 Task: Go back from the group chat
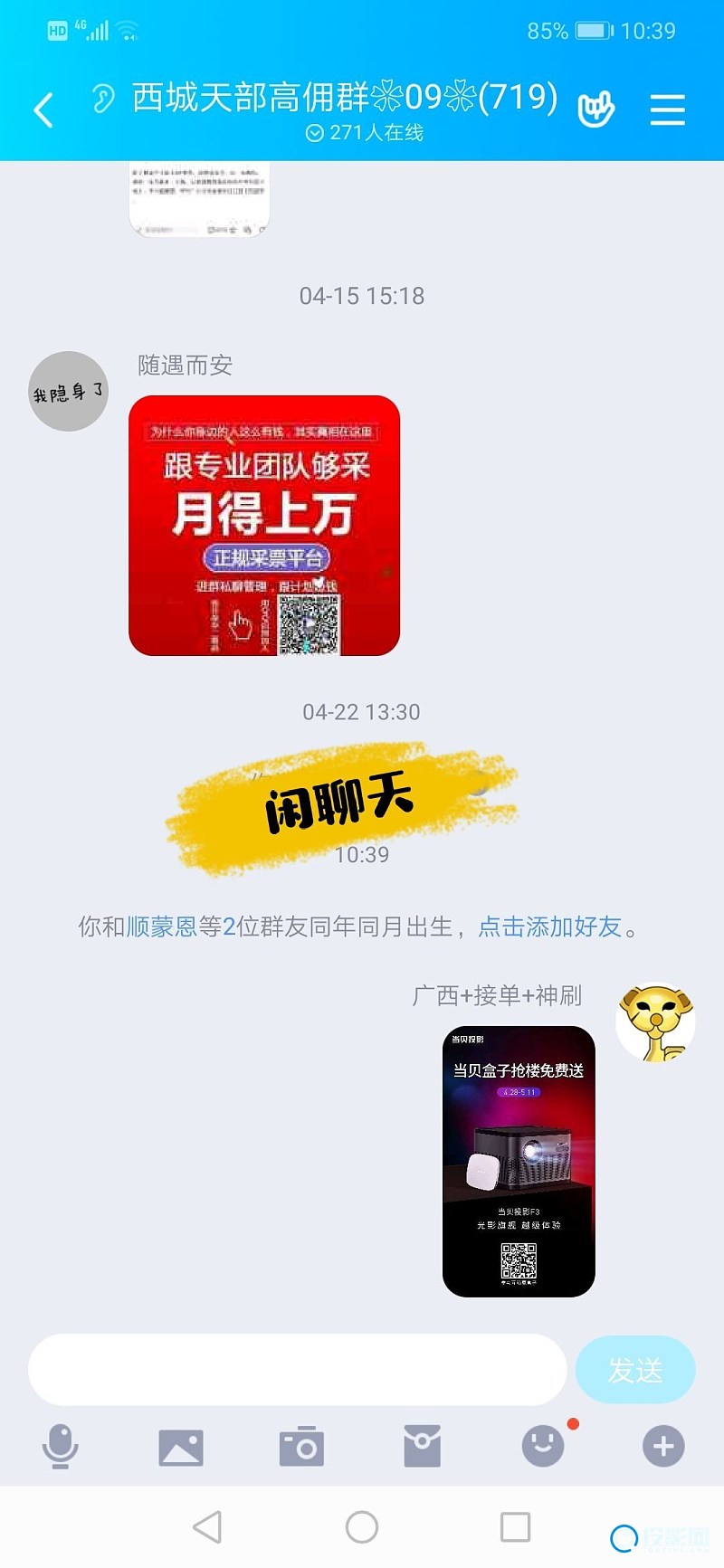(43, 110)
